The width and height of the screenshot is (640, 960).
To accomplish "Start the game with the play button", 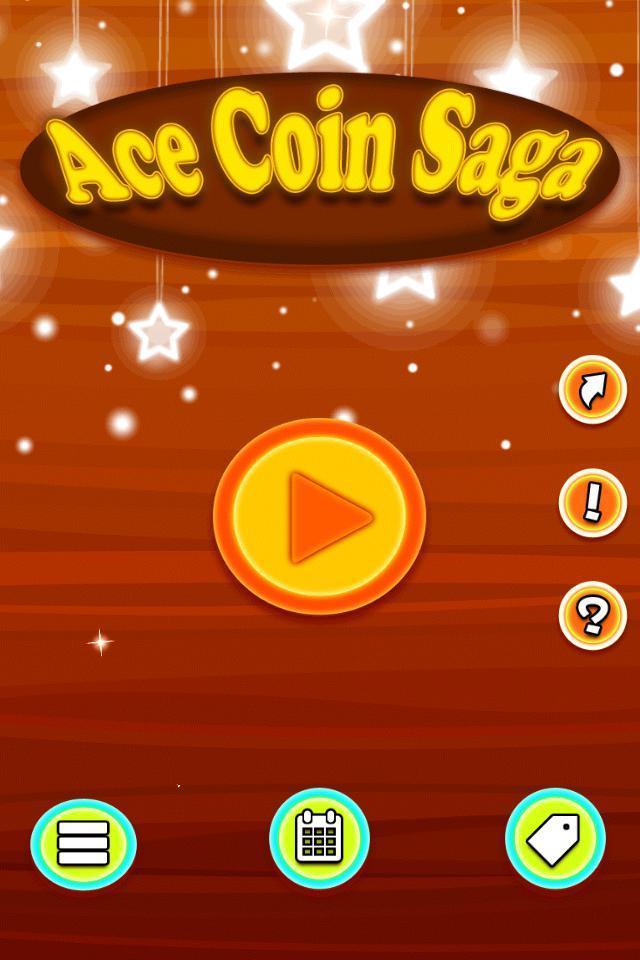I will (320, 516).
